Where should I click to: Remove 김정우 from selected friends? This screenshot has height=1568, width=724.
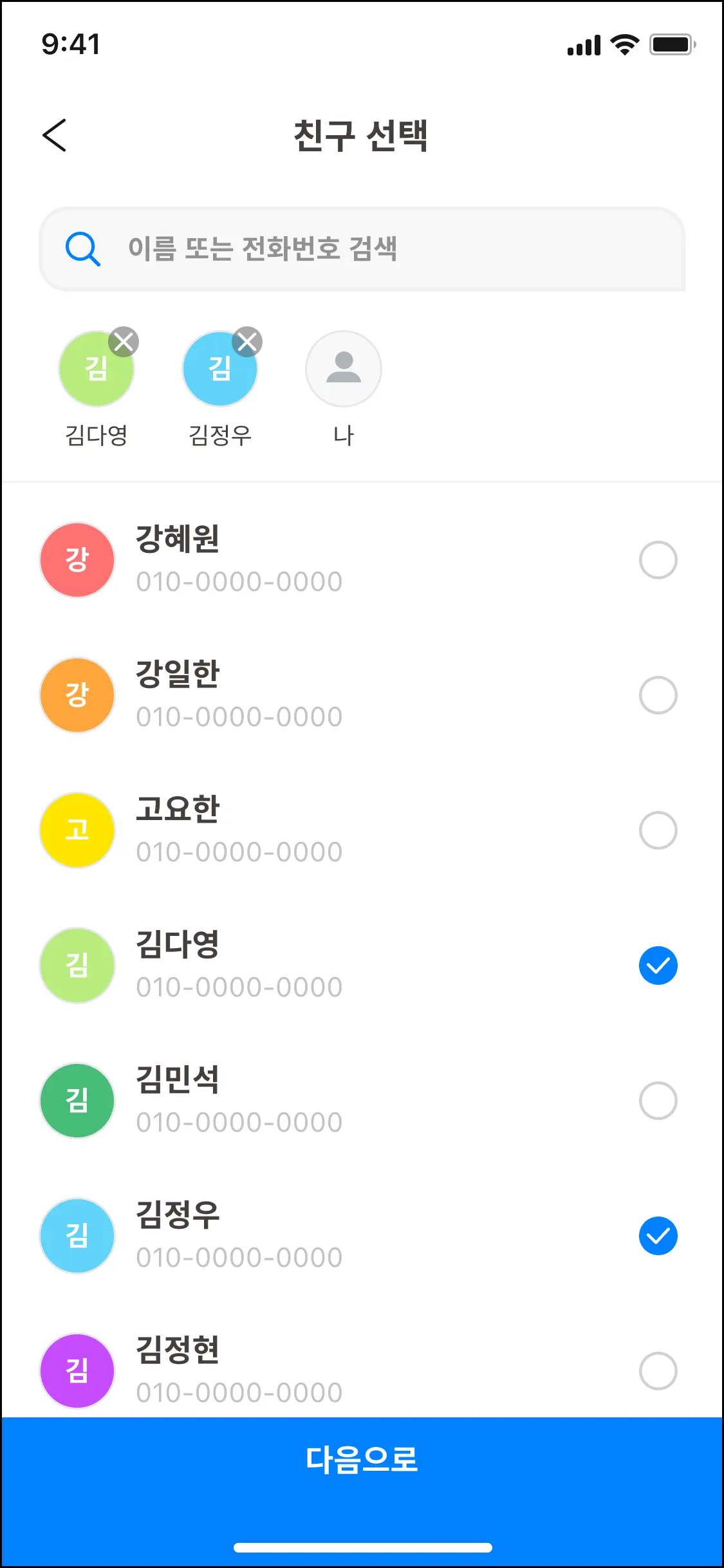pyautogui.click(x=247, y=342)
